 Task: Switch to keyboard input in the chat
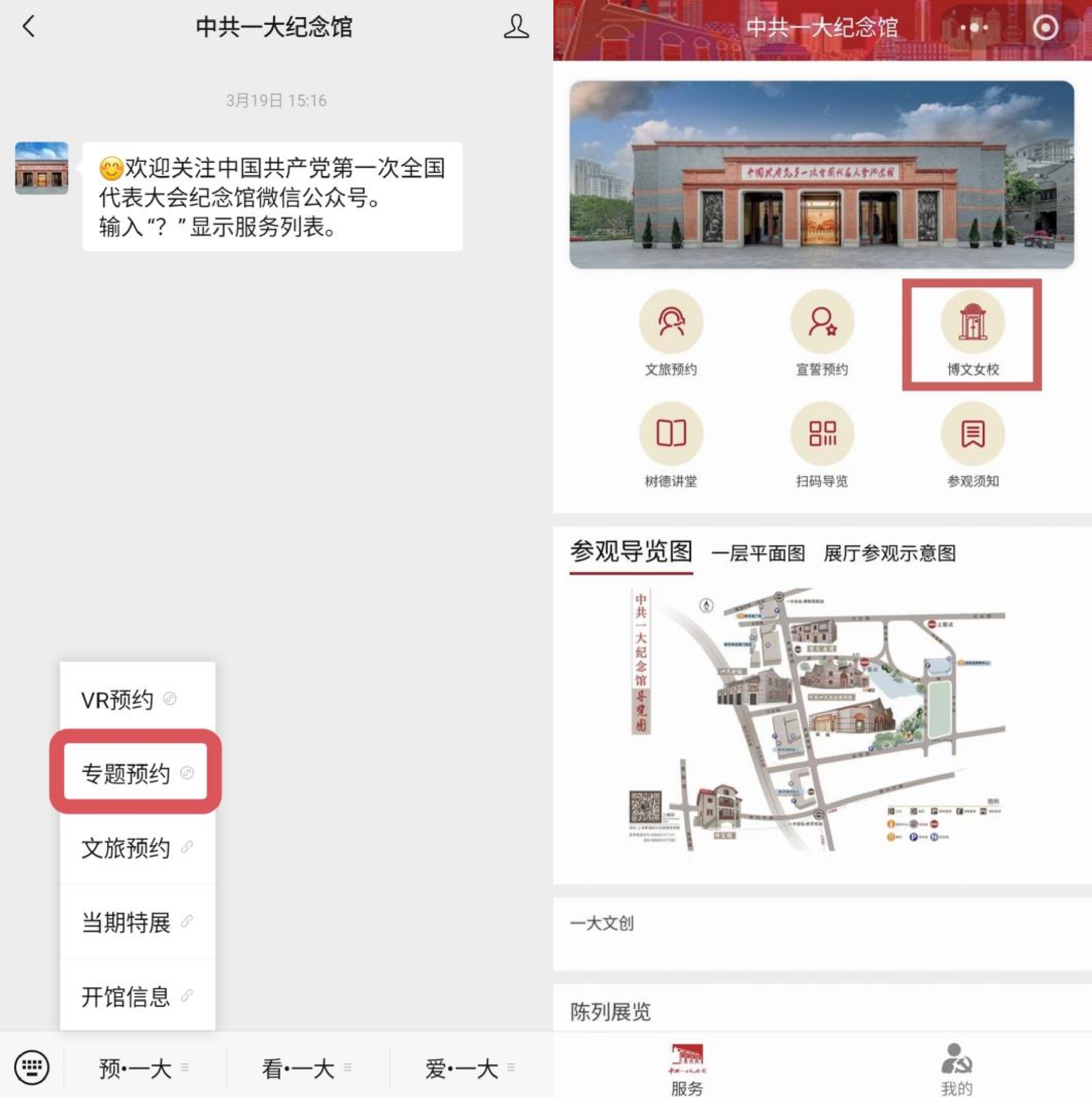click(32, 1067)
